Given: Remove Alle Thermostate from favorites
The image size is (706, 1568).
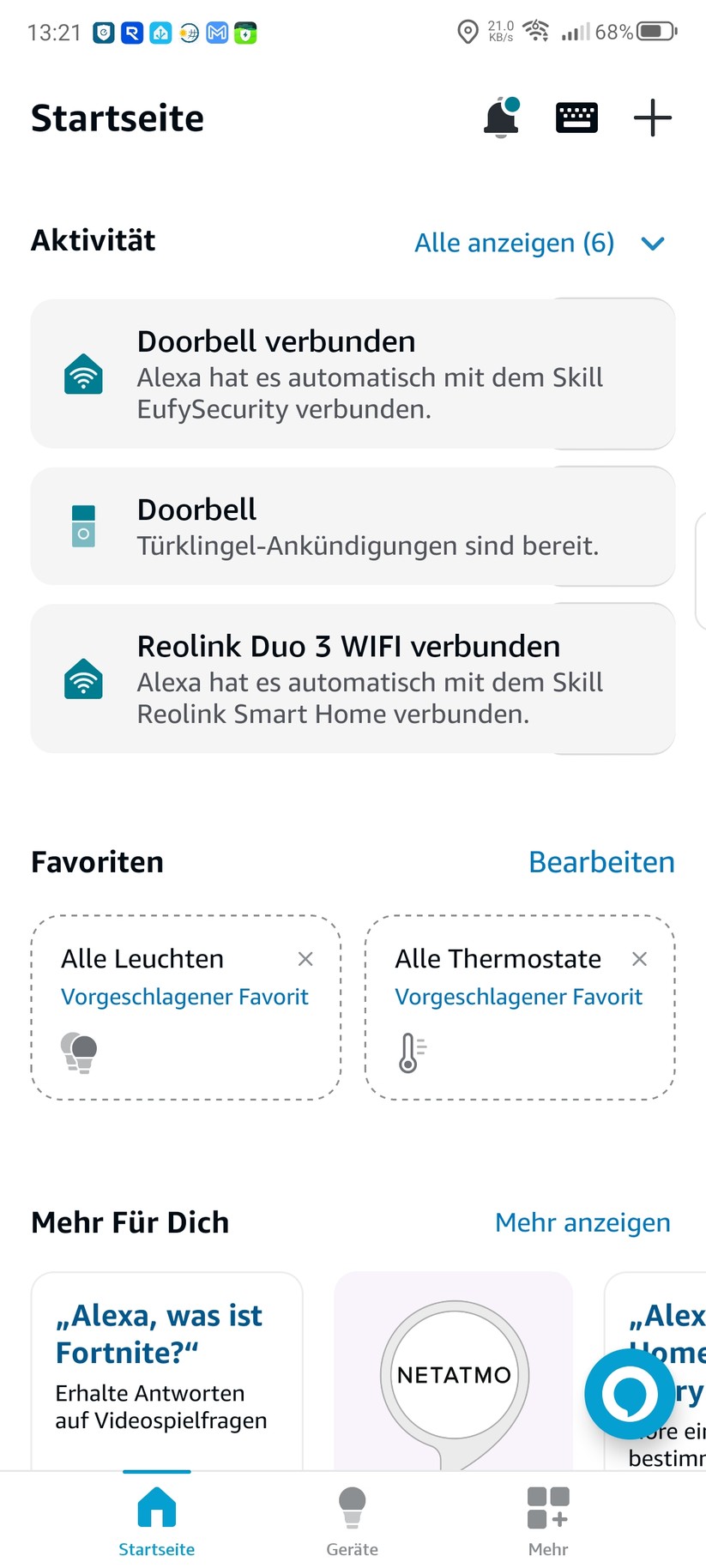Looking at the screenshot, I should pos(639,958).
